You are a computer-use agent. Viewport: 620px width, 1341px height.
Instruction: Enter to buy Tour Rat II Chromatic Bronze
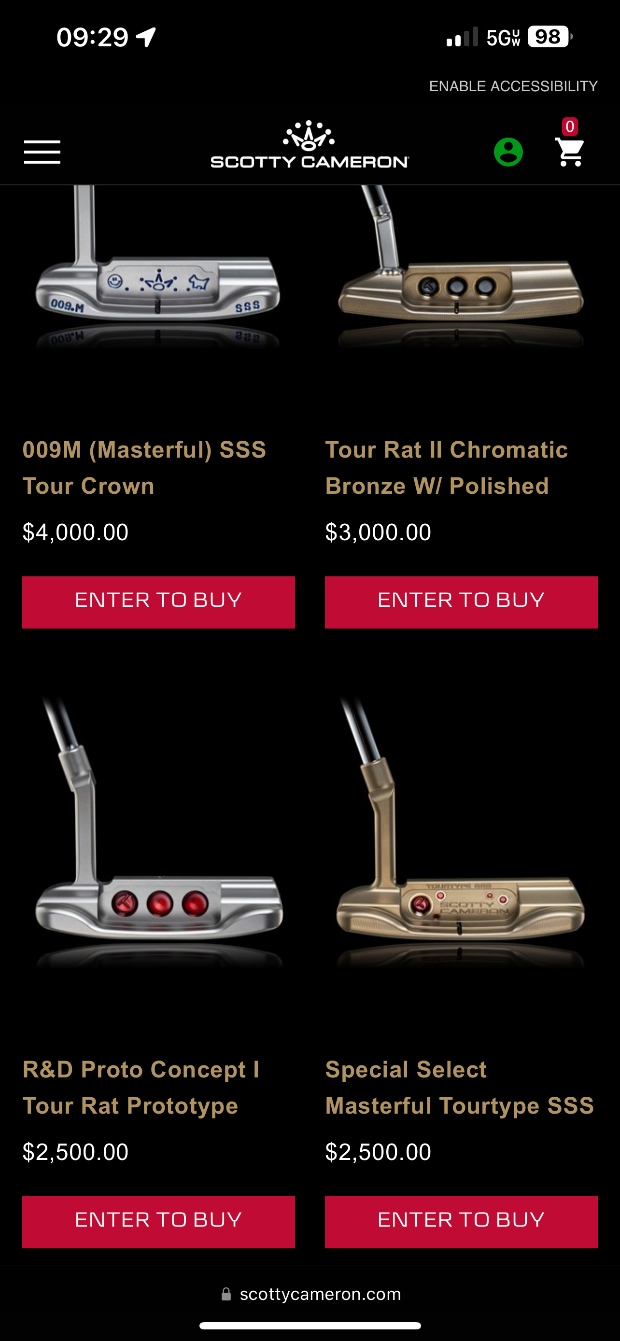coord(461,601)
